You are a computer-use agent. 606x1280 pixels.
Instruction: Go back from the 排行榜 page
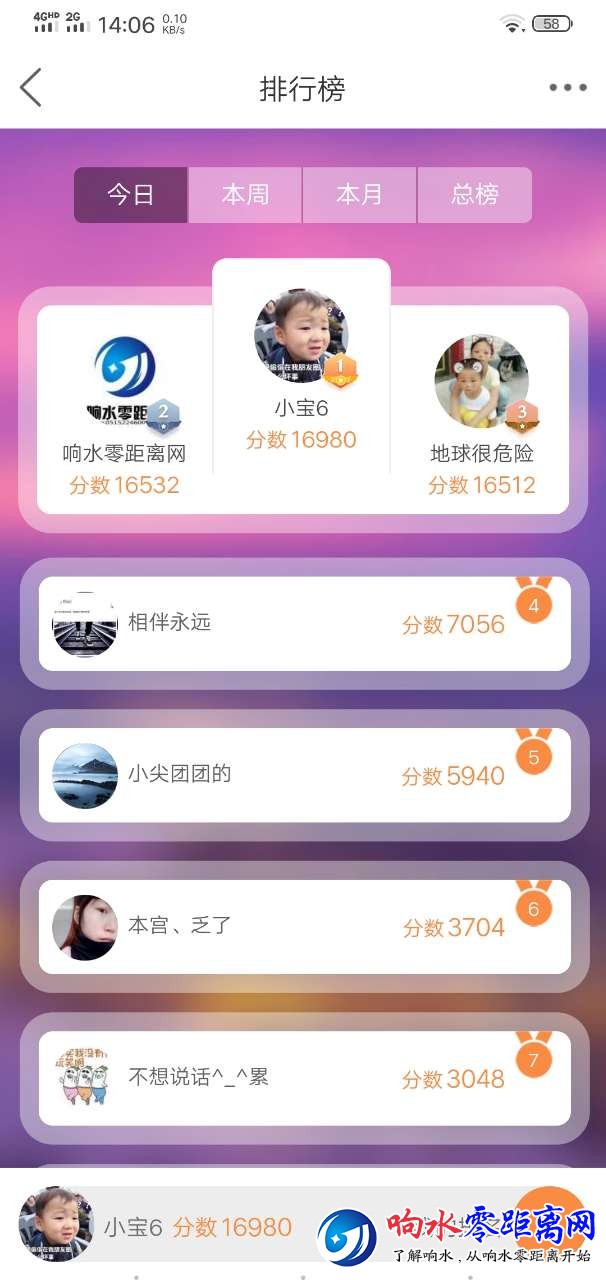32,88
